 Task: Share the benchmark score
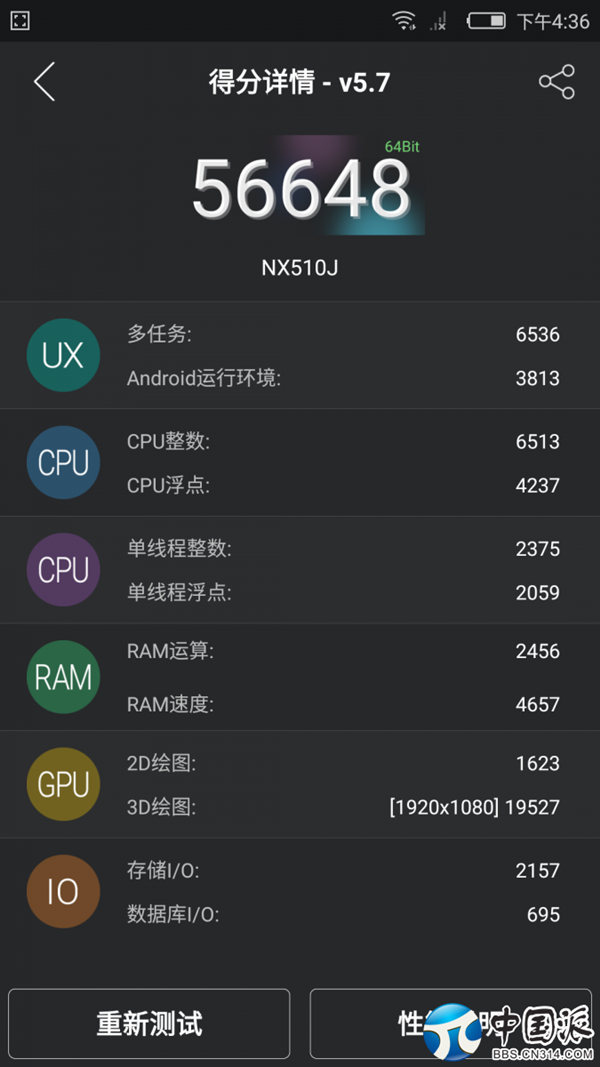557,82
